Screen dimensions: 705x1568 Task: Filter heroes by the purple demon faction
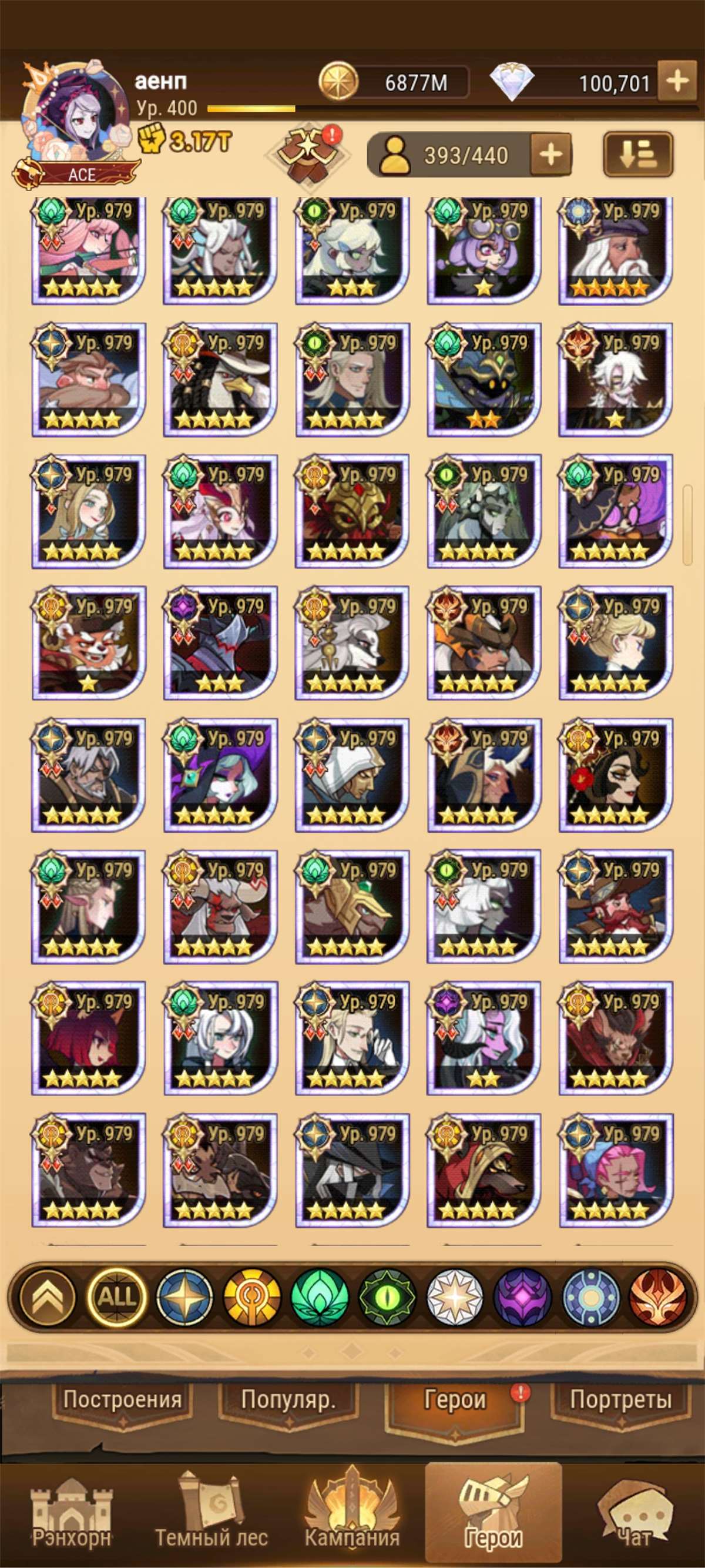[x=522, y=1297]
